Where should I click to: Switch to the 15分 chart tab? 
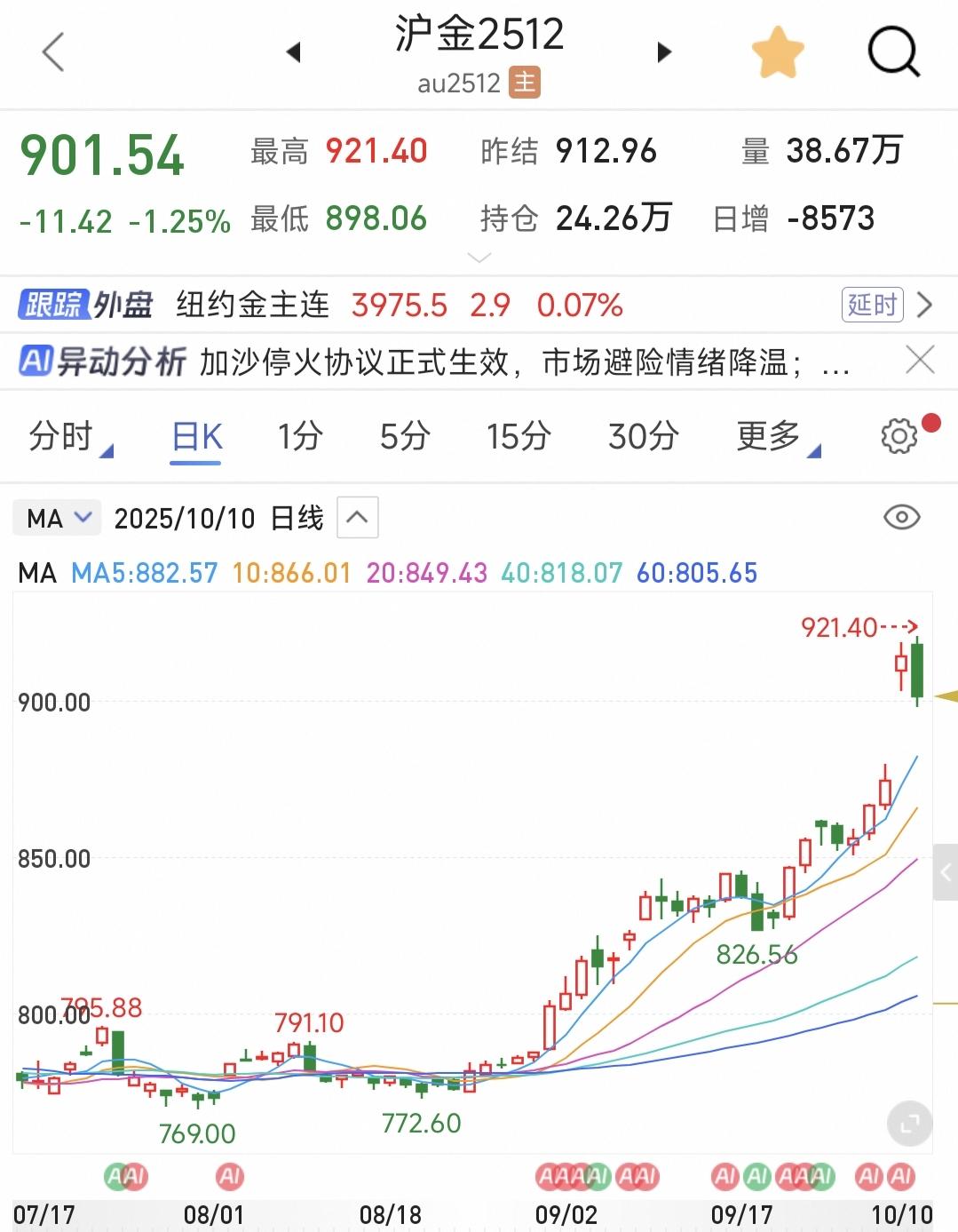[x=519, y=436]
